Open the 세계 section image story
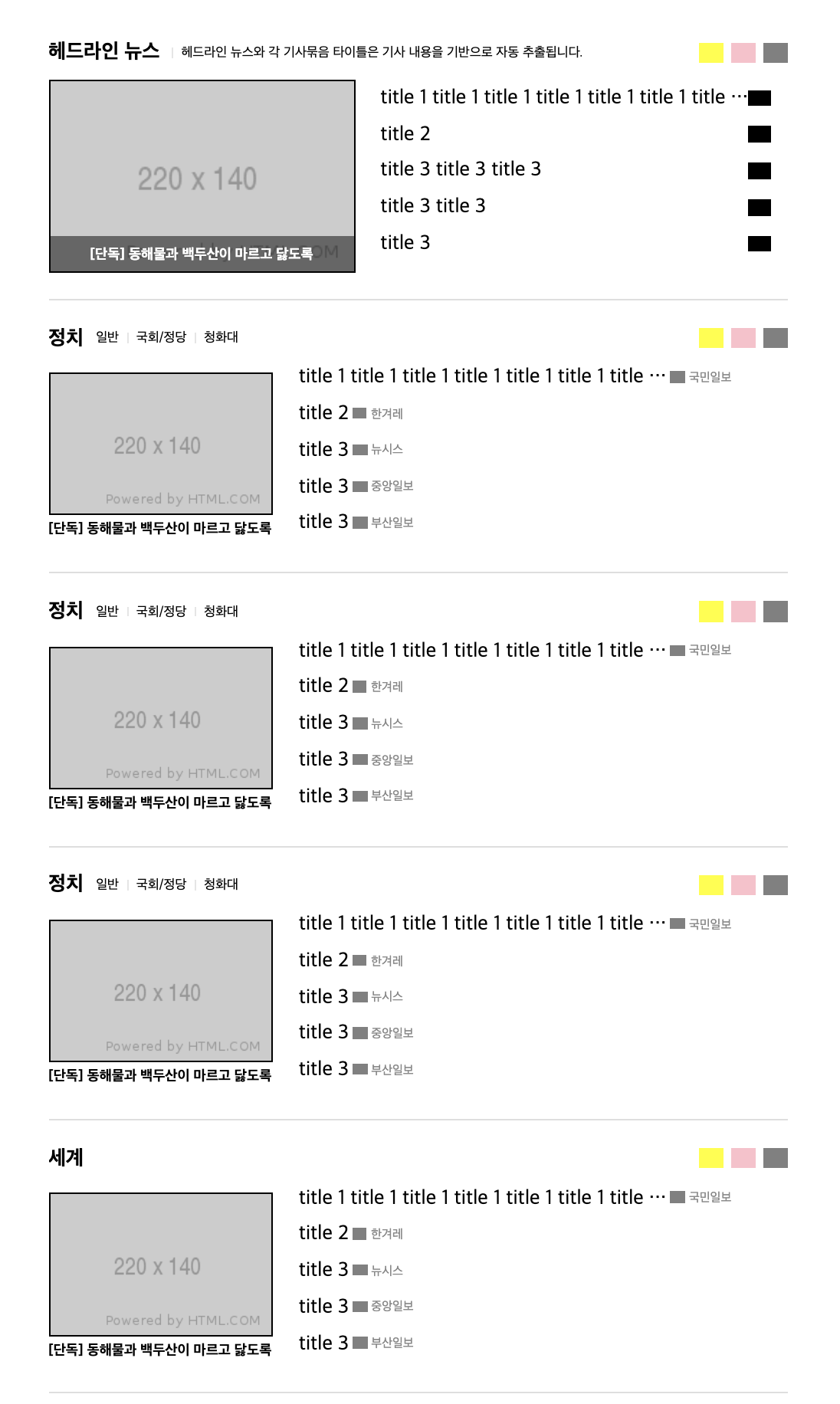This screenshot has width=840, height=1404. (x=160, y=1264)
